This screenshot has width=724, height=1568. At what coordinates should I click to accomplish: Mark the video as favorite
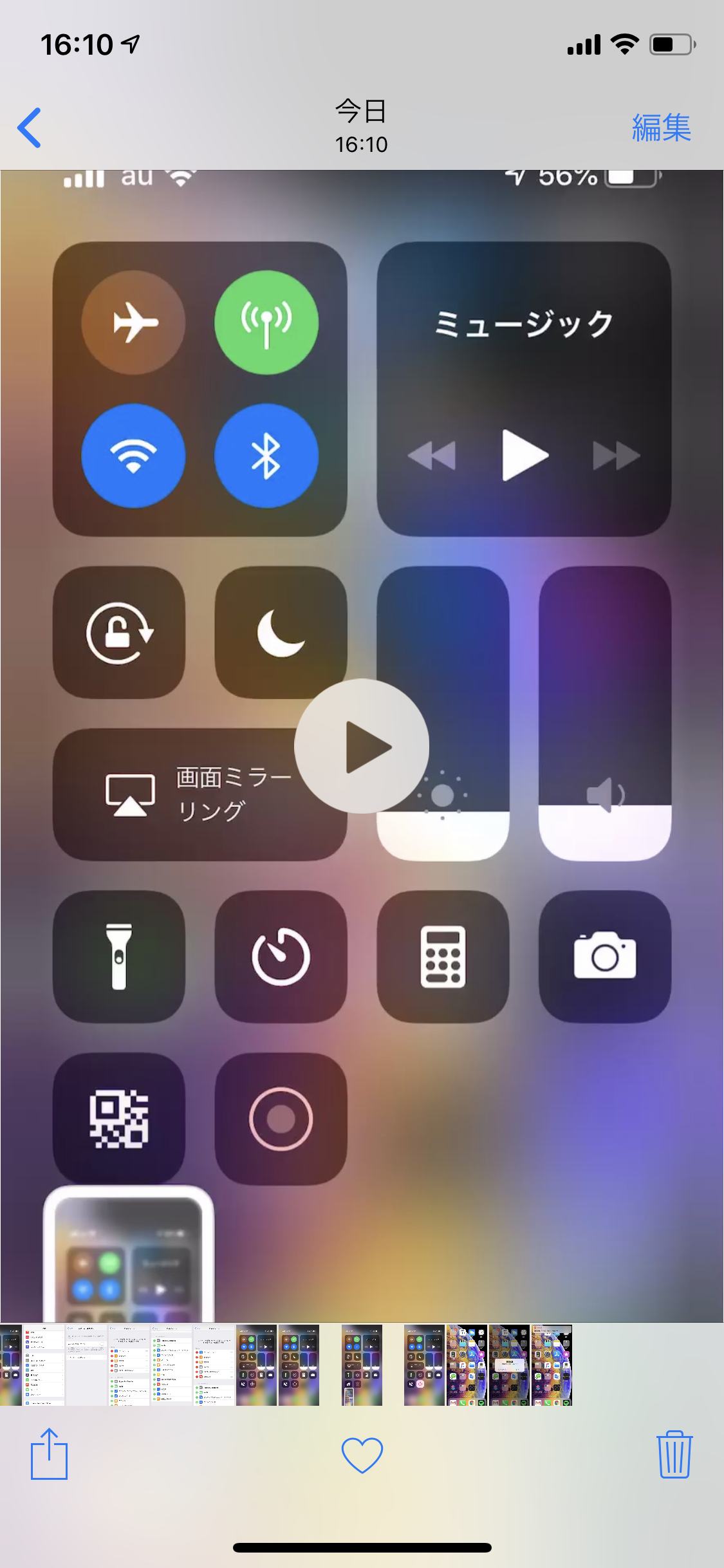pos(362,1455)
